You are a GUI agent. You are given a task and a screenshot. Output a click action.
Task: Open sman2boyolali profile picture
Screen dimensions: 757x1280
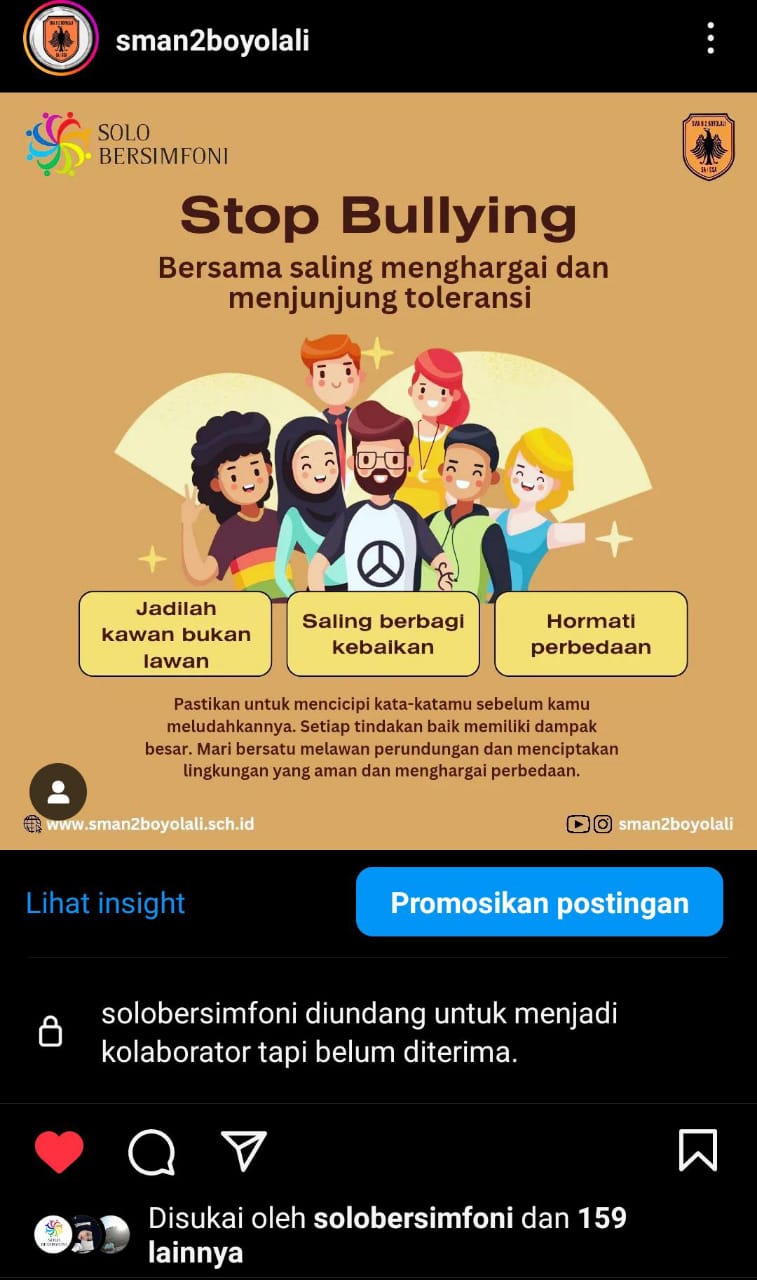(x=60, y=40)
